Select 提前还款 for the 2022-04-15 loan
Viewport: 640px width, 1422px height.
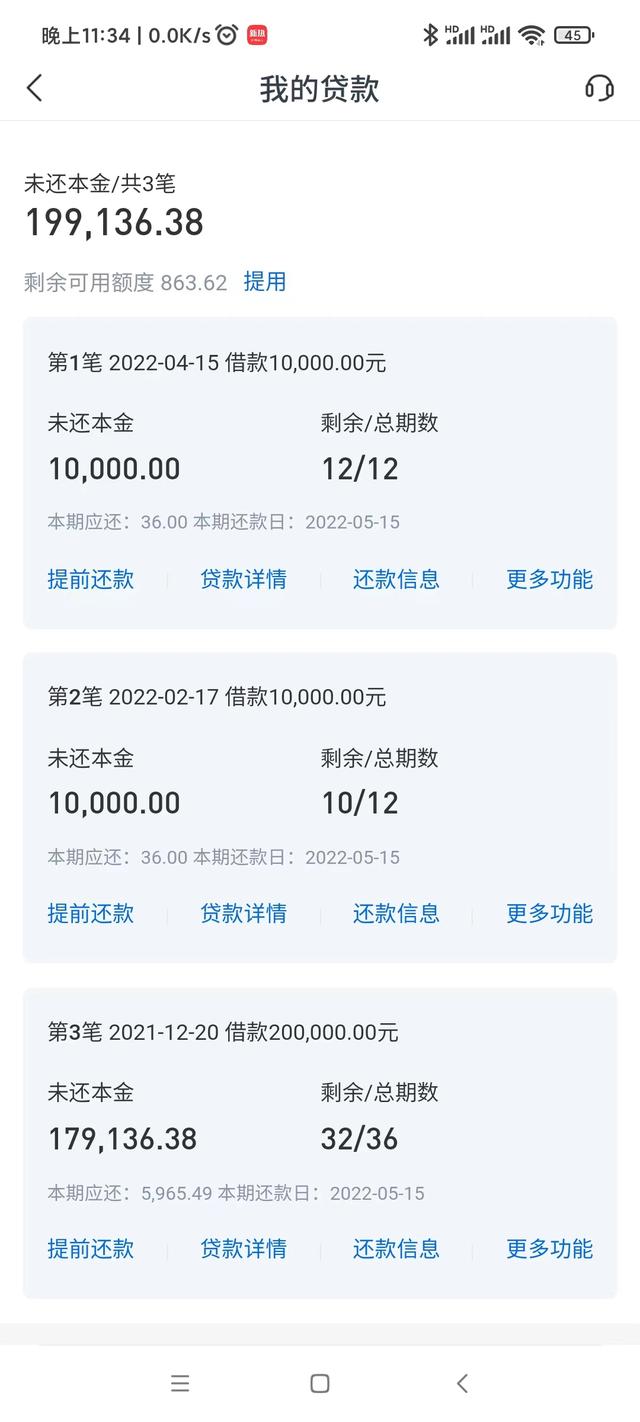(x=91, y=579)
